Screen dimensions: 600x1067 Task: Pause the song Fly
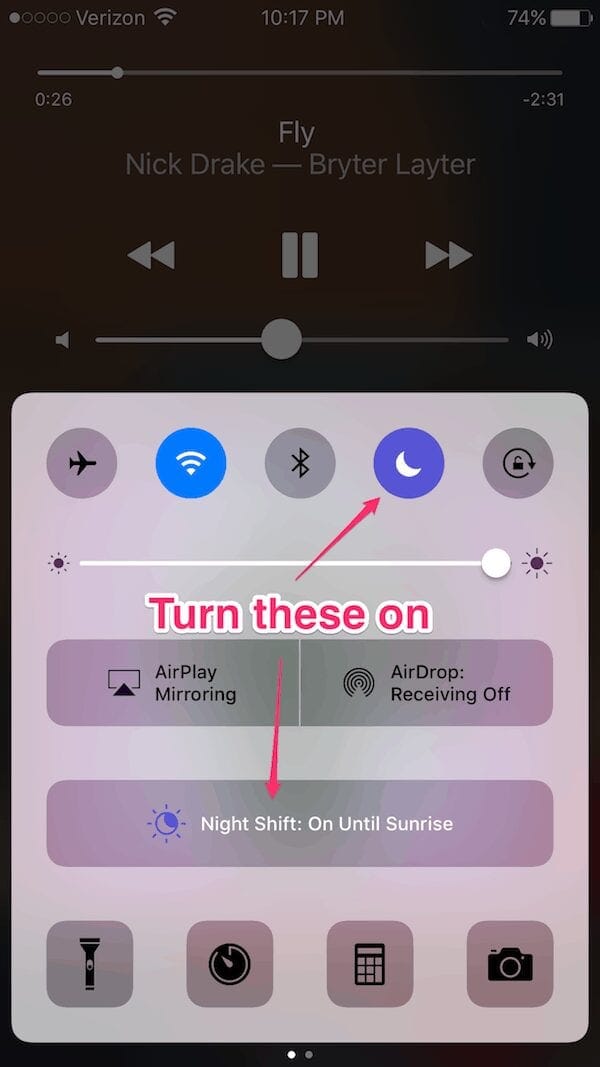[x=300, y=255]
